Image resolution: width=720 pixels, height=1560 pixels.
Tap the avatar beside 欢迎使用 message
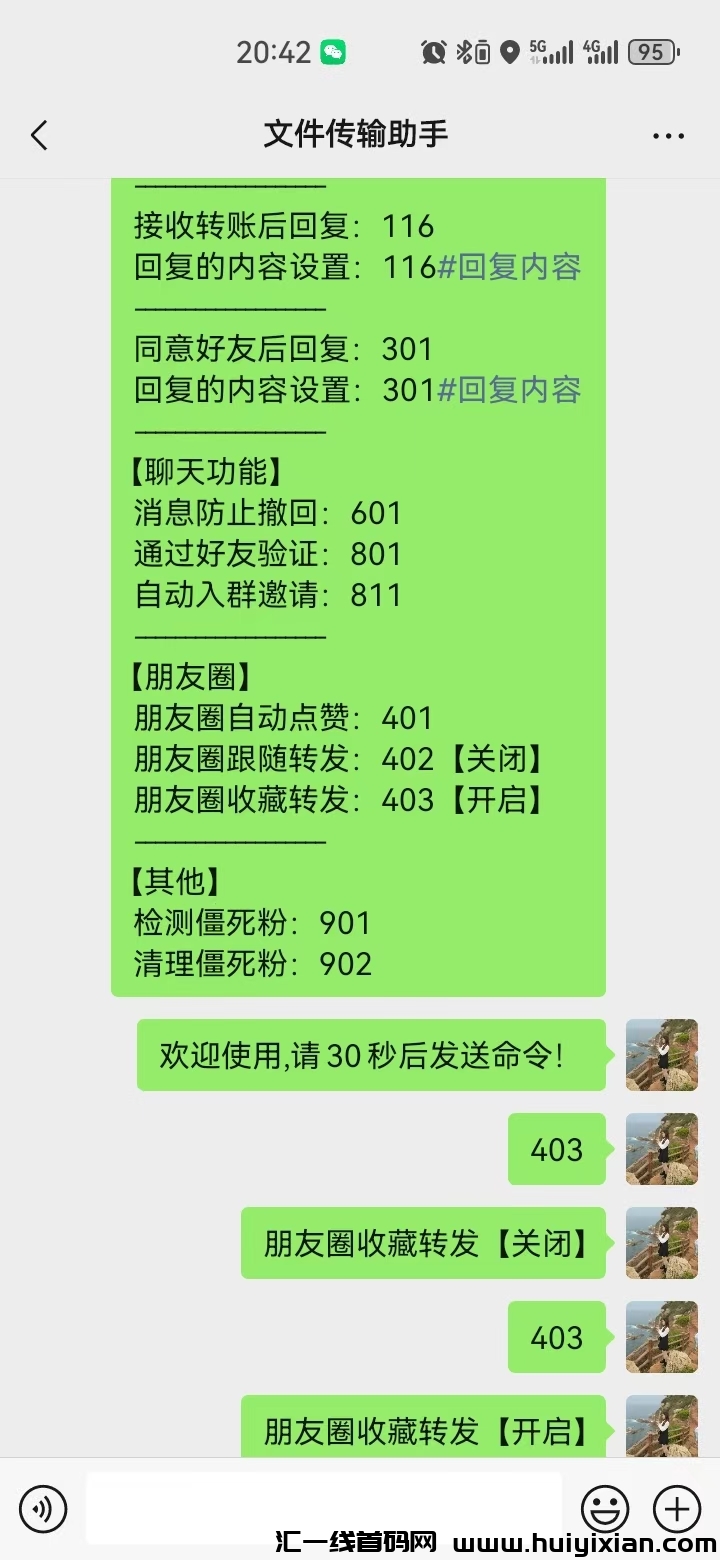click(x=661, y=1055)
